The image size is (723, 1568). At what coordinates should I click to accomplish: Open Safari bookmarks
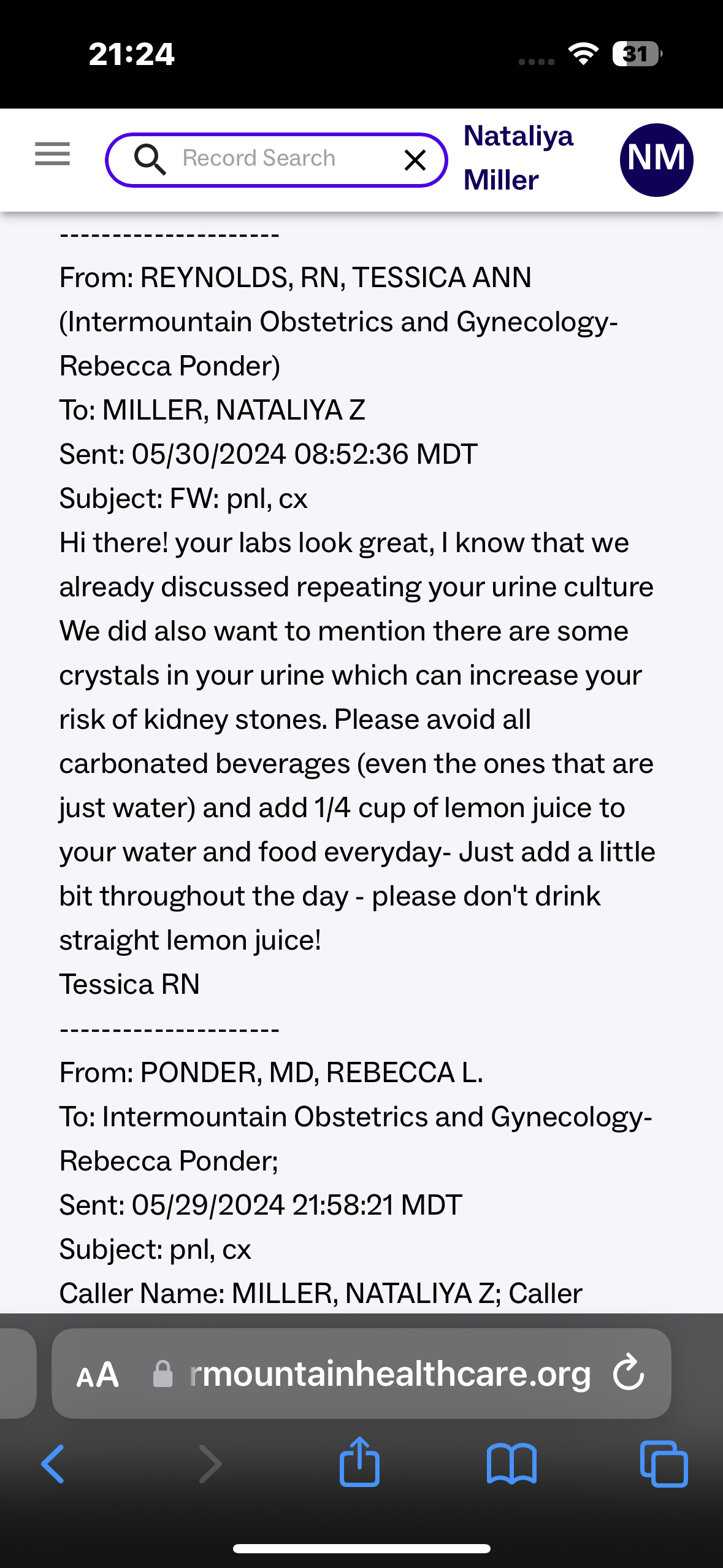click(511, 1464)
